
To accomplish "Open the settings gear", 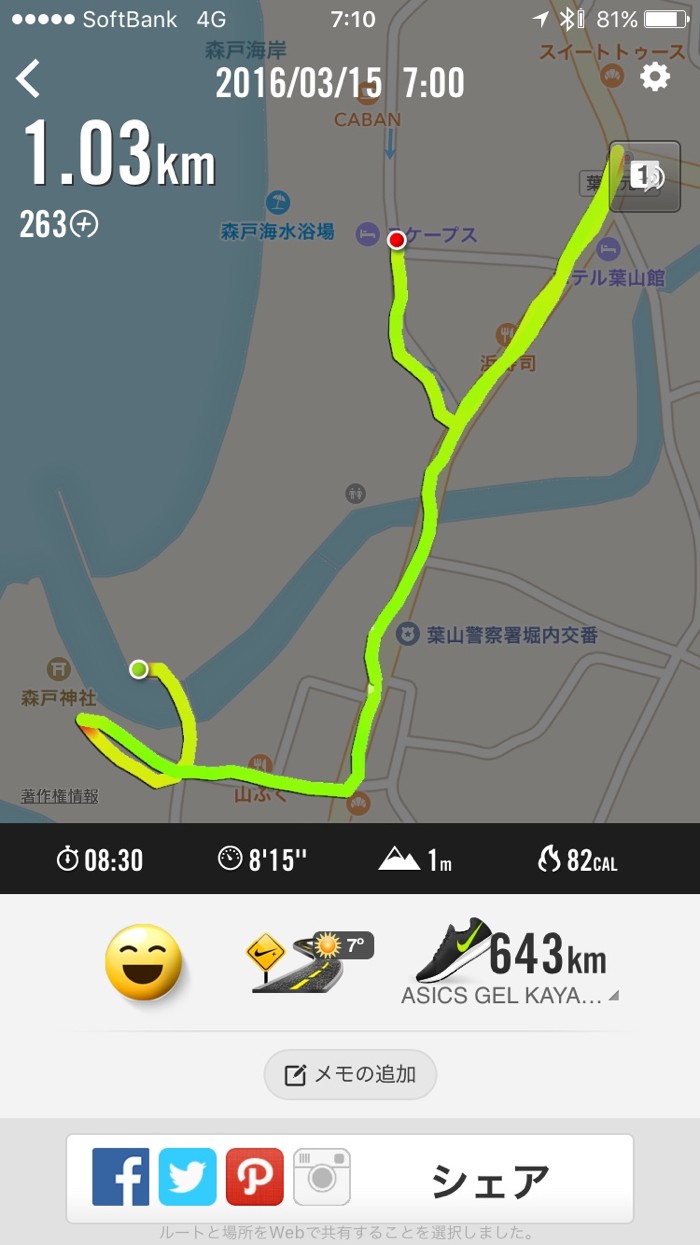I will [655, 77].
